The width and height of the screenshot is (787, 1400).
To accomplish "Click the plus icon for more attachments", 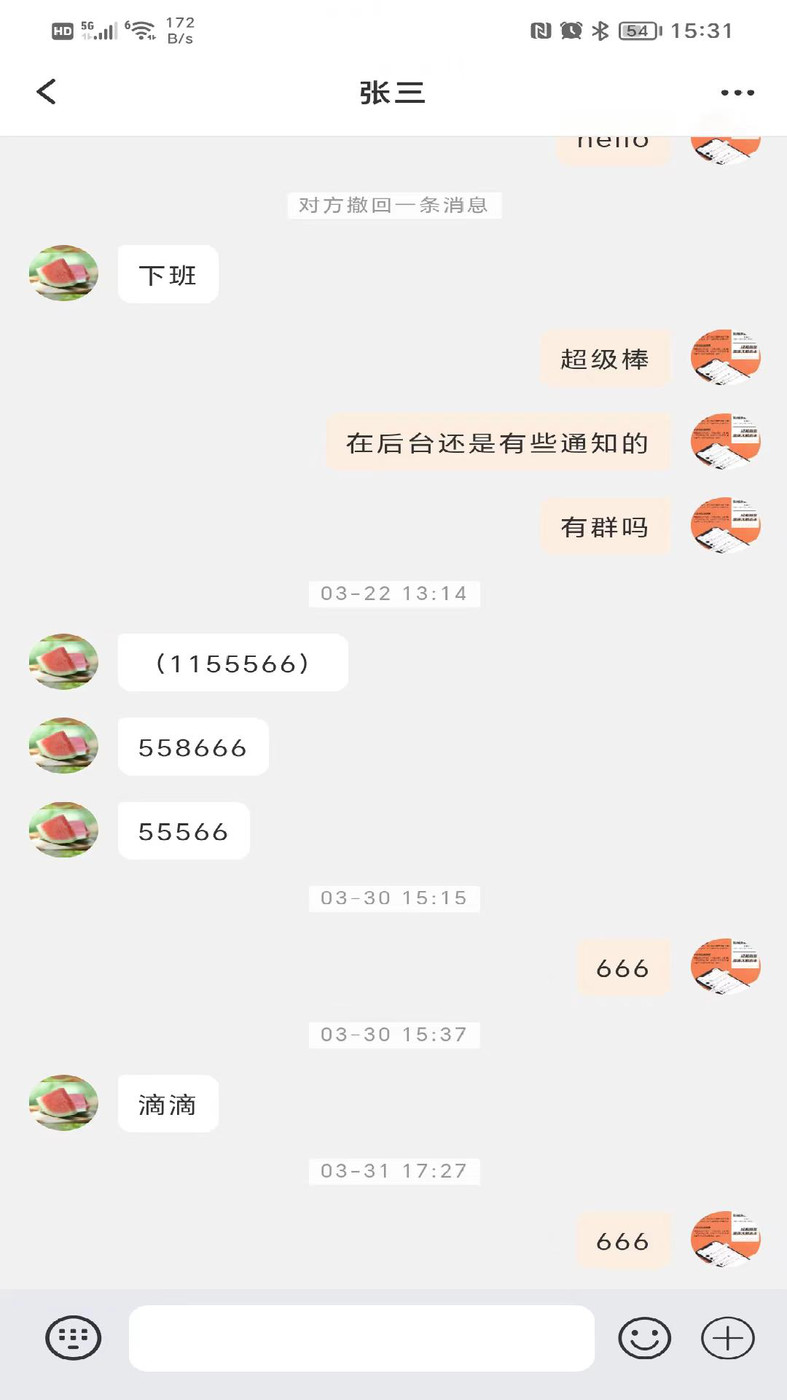I will tap(728, 1337).
